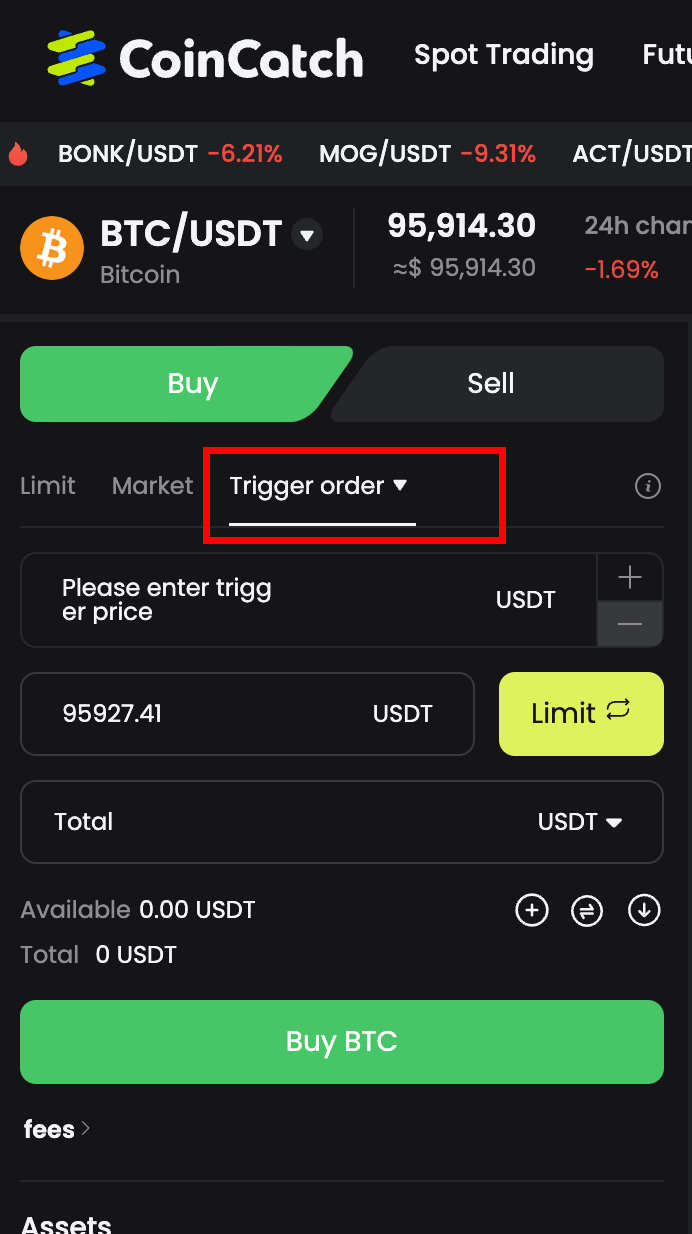This screenshot has width=692, height=1234.
Task: Tap the down-arrow circle icon beside Available
Action: tap(644, 910)
